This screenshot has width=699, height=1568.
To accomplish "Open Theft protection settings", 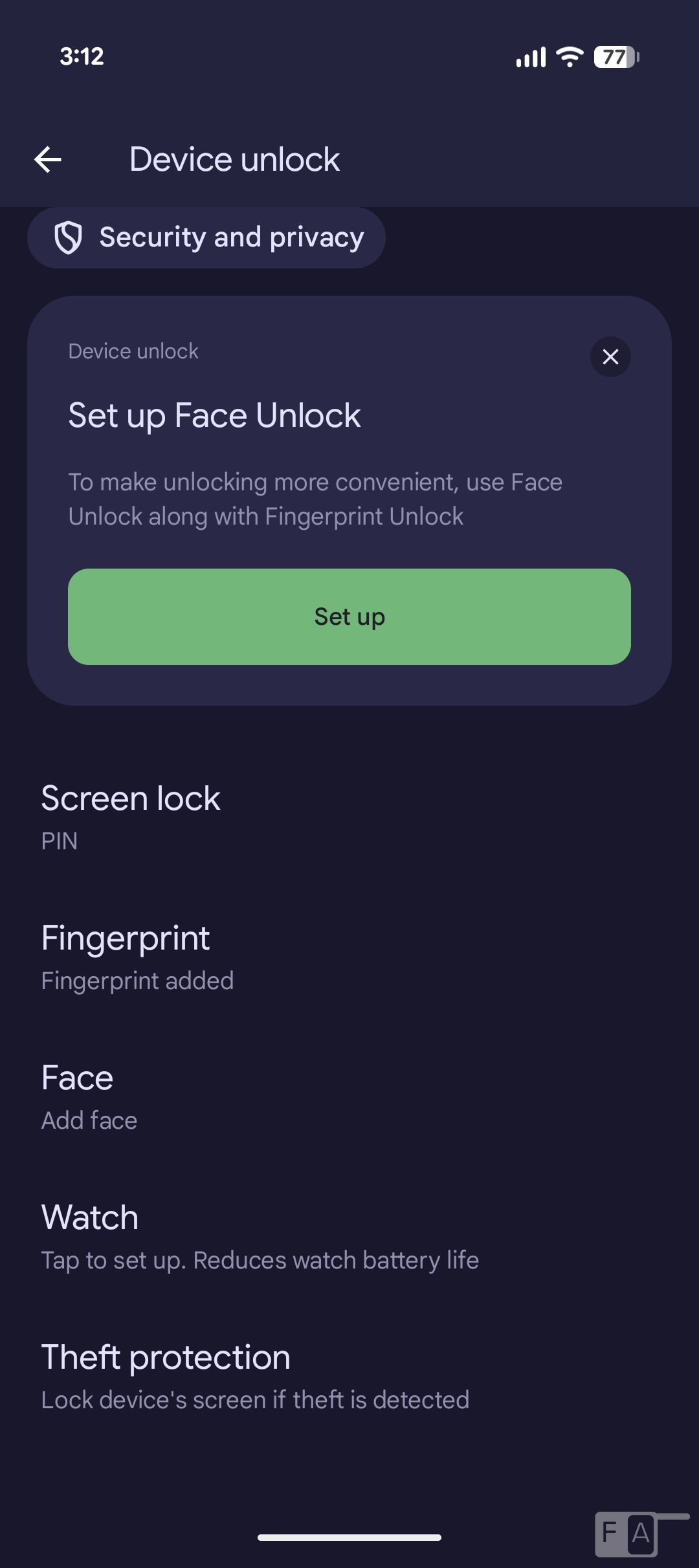I will pyautogui.click(x=349, y=1376).
